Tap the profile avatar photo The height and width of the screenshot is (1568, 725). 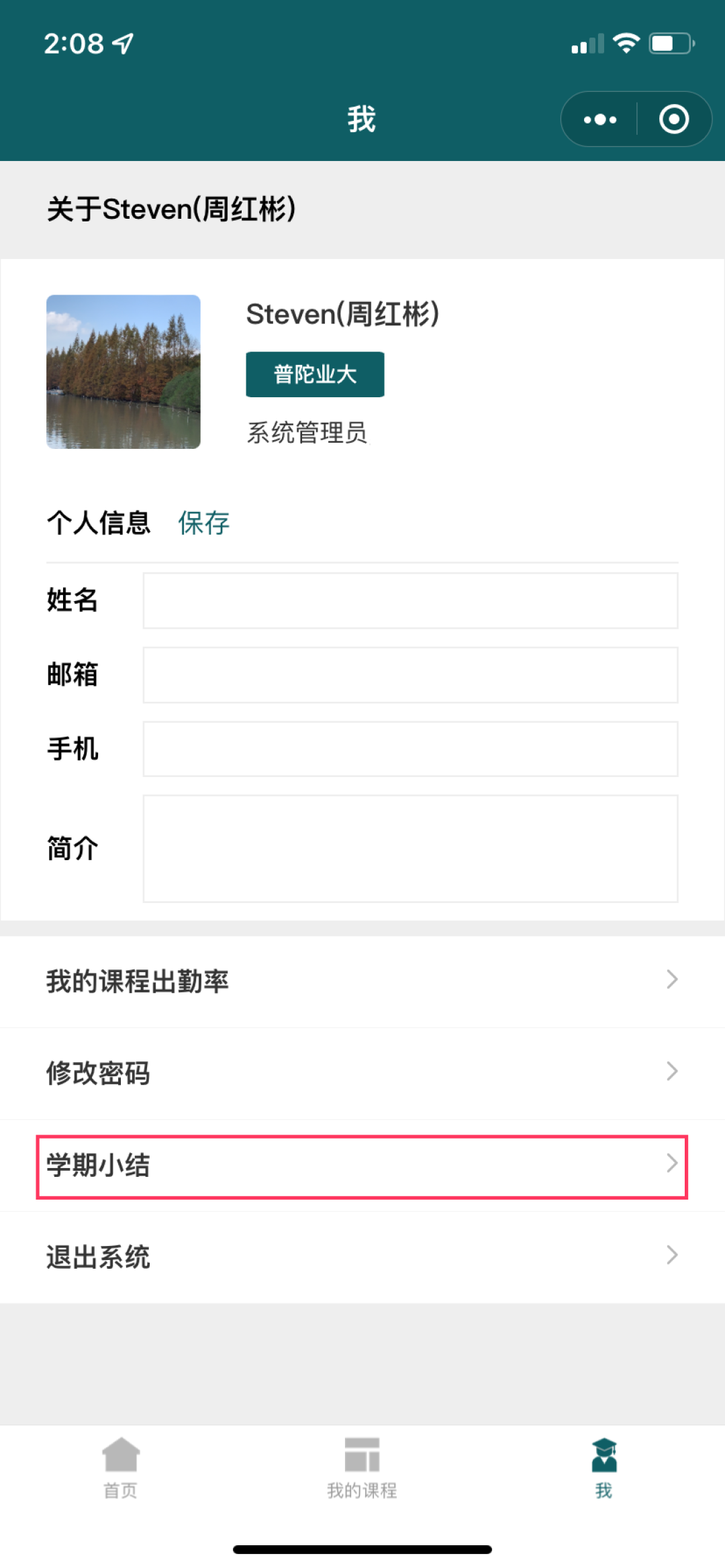pos(124,372)
